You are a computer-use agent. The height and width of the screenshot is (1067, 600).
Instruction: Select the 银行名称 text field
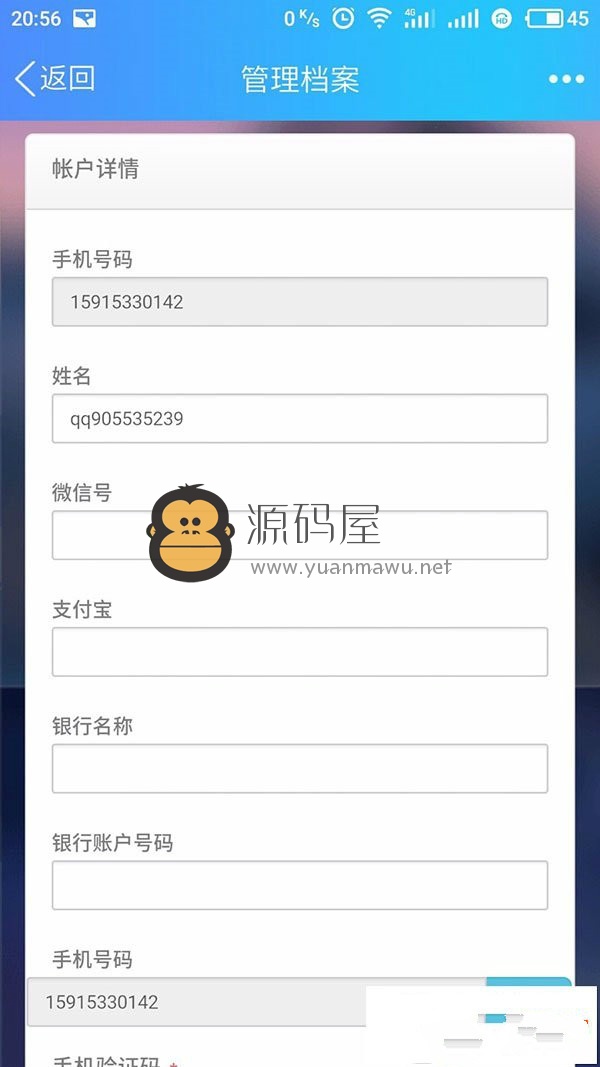coord(300,768)
